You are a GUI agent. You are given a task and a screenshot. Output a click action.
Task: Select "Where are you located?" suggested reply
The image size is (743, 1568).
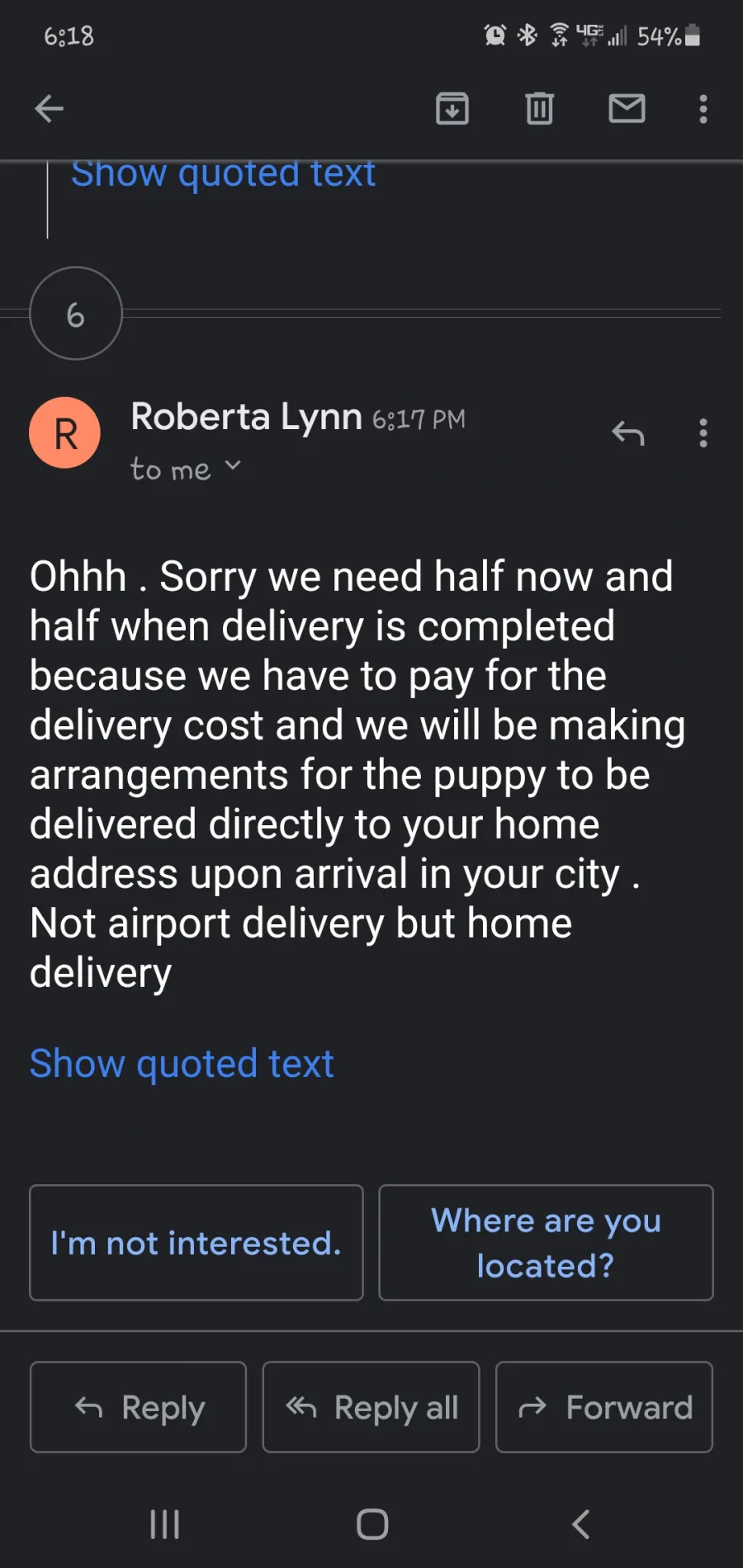click(x=546, y=1243)
